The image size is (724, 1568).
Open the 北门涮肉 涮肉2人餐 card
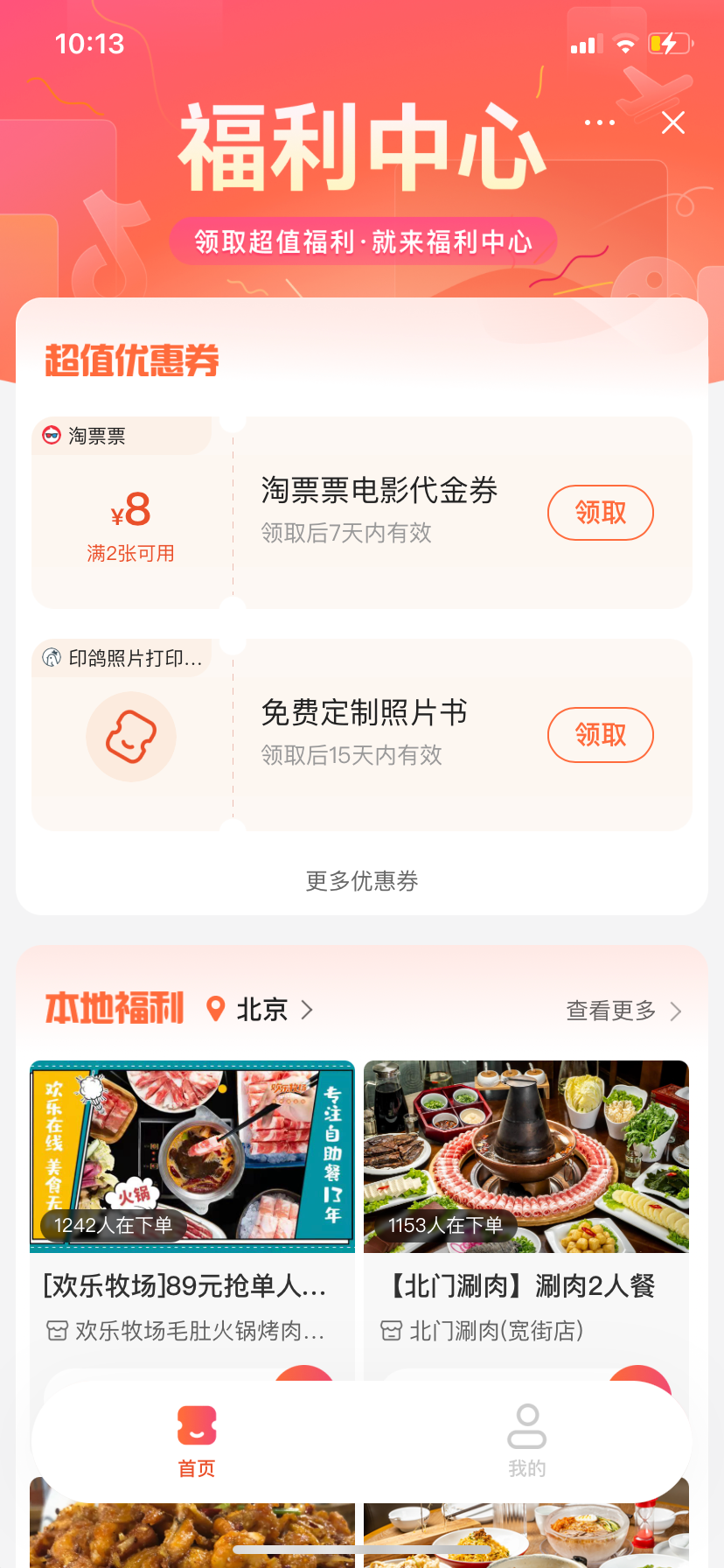pyautogui.click(x=526, y=1207)
